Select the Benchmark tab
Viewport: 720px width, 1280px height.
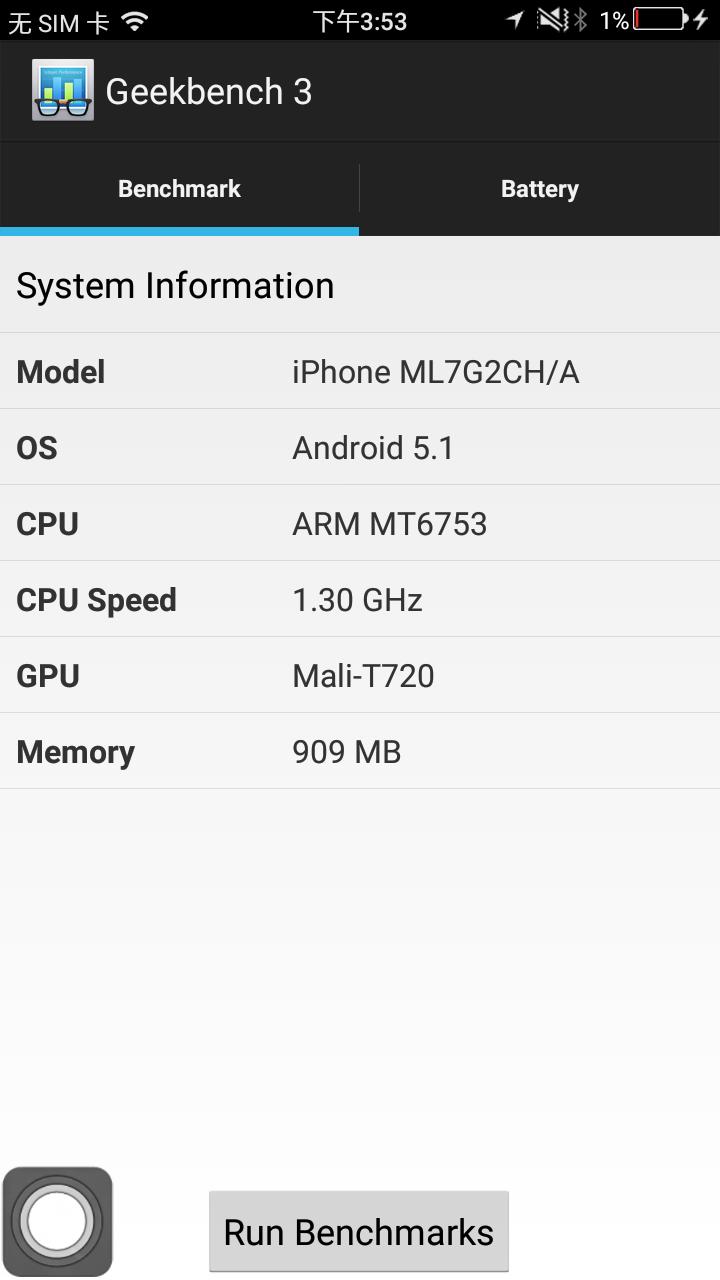click(x=180, y=188)
